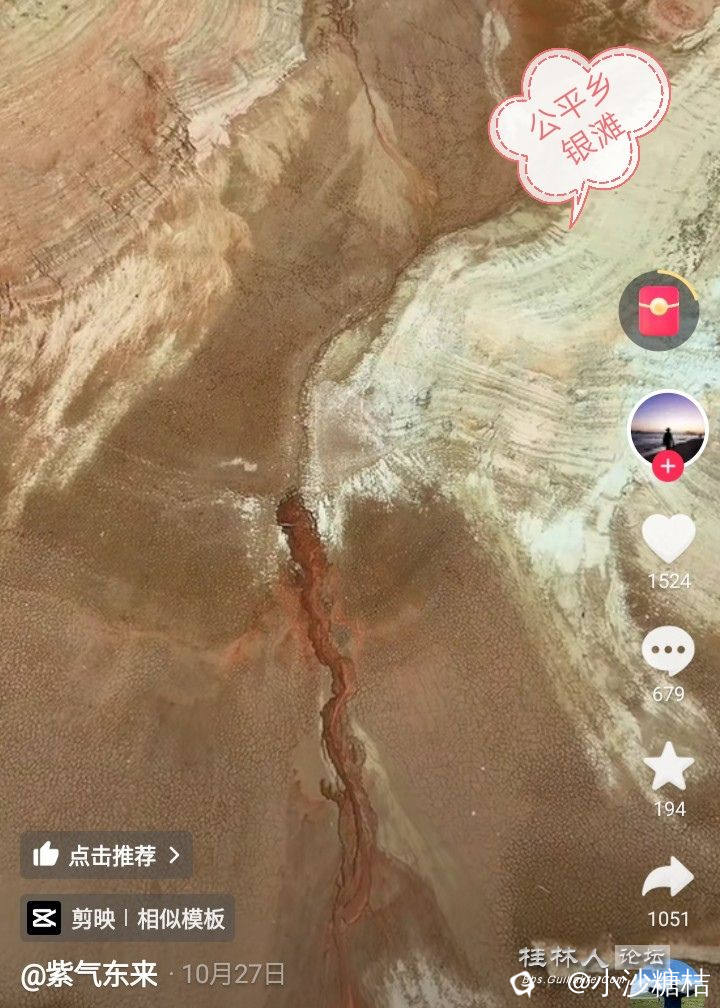Tap the 点击推荐 recommend button
Image resolution: width=720 pixels, height=1008 pixels.
click(x=107, y=855)
